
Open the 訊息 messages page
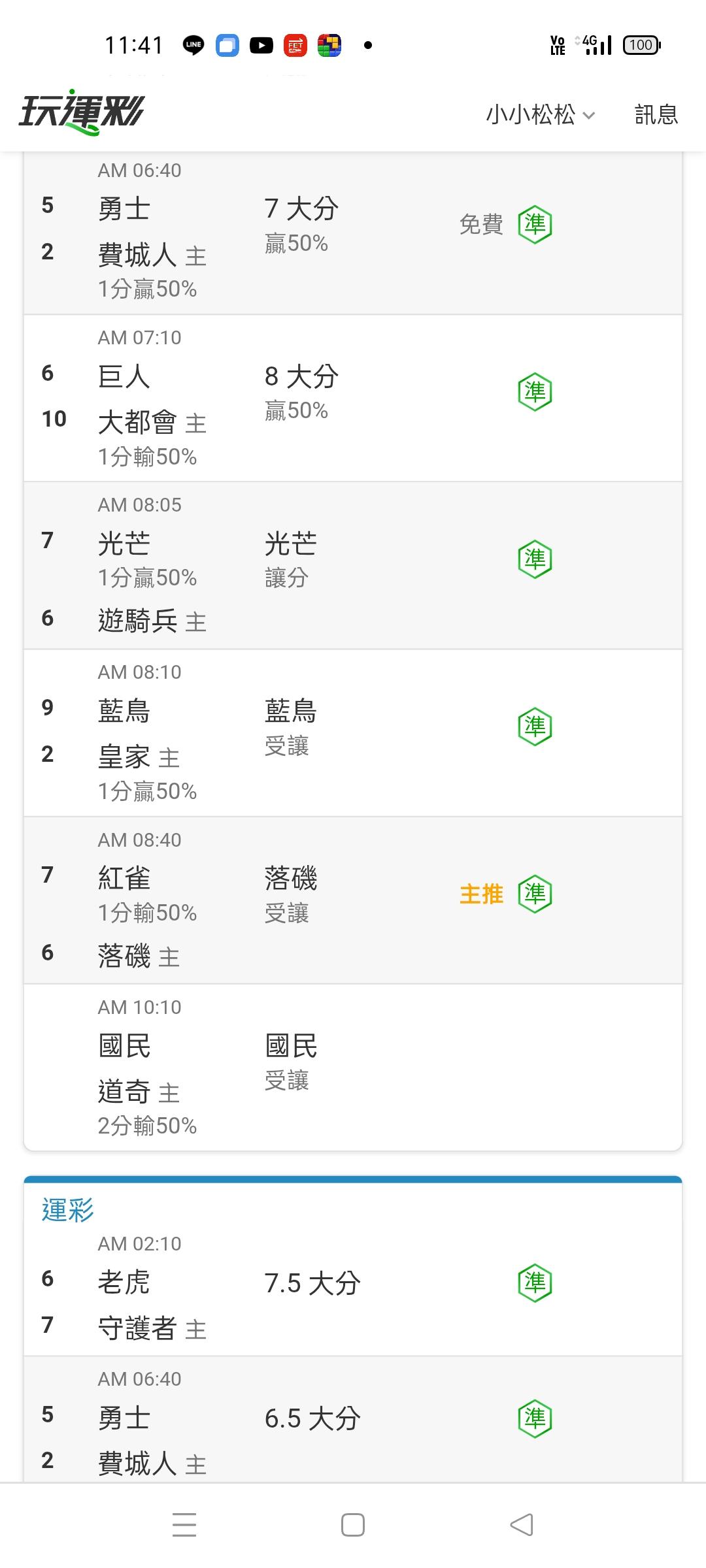point(656,115)
